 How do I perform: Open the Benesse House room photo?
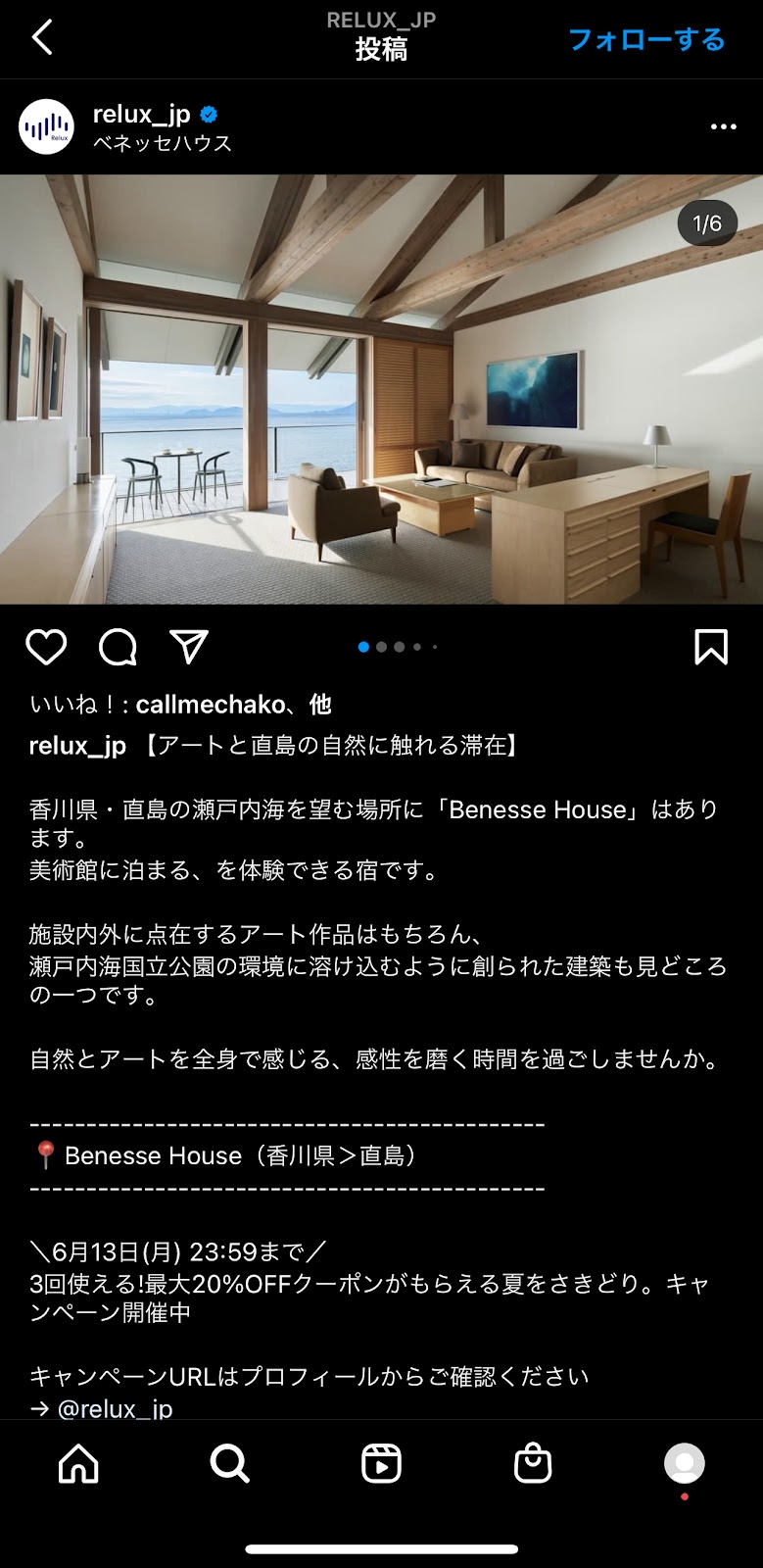tap(381, 389)
